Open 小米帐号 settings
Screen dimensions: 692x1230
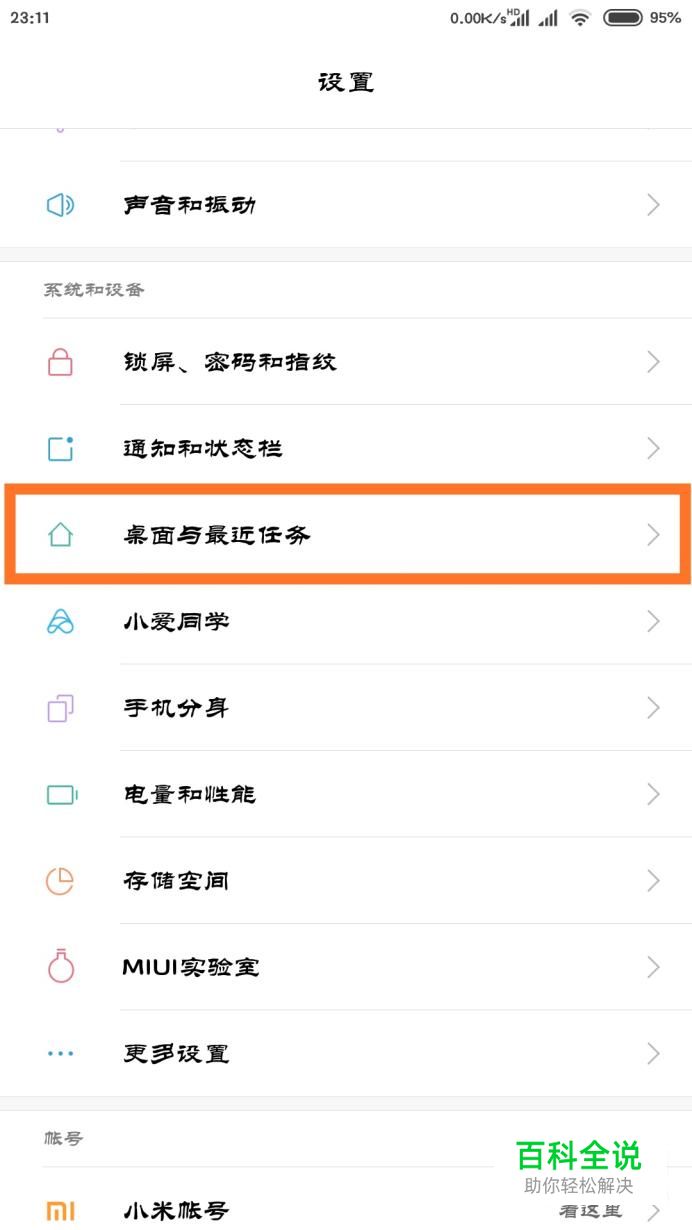(x=300, y=1210)
